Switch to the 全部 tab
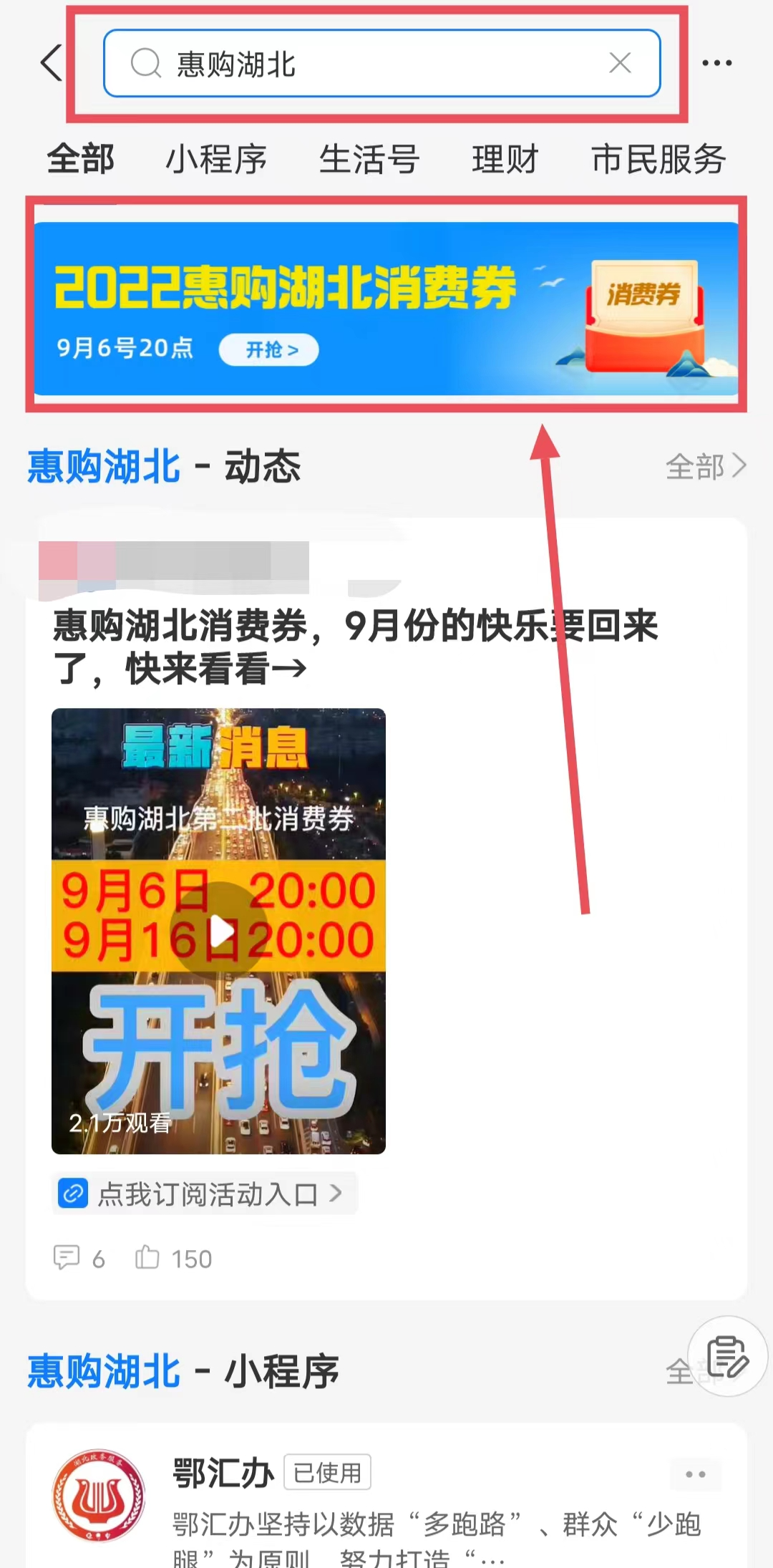The height and width of the screenshot is (1568, 773). (x=81, y=159)
